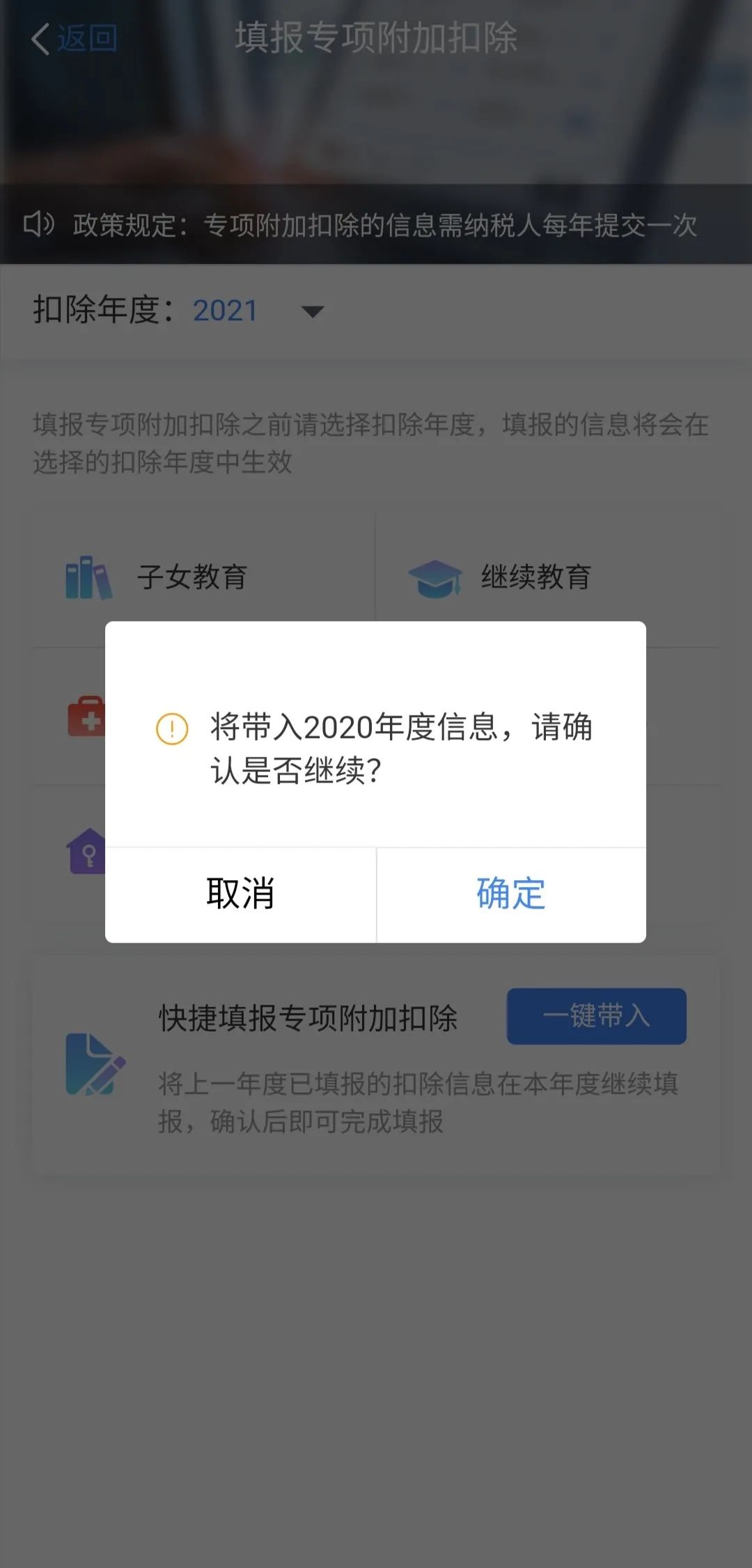
Task: Expand the 扣除年度 2021 dropdown
Action: click(x=313, y=311)
